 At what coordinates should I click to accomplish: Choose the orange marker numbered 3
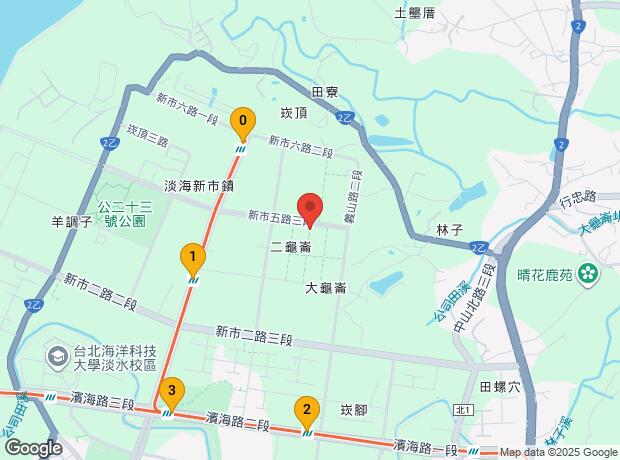(172, 391)
